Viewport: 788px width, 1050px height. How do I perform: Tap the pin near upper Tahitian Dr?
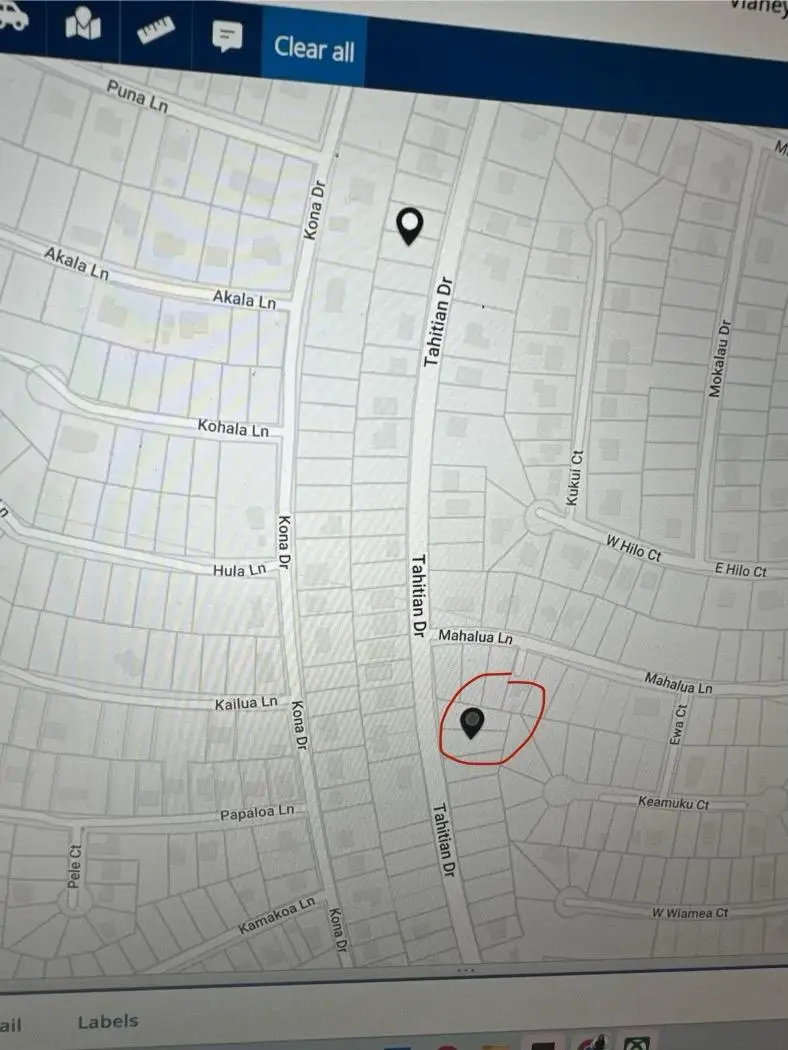[409, 227]
